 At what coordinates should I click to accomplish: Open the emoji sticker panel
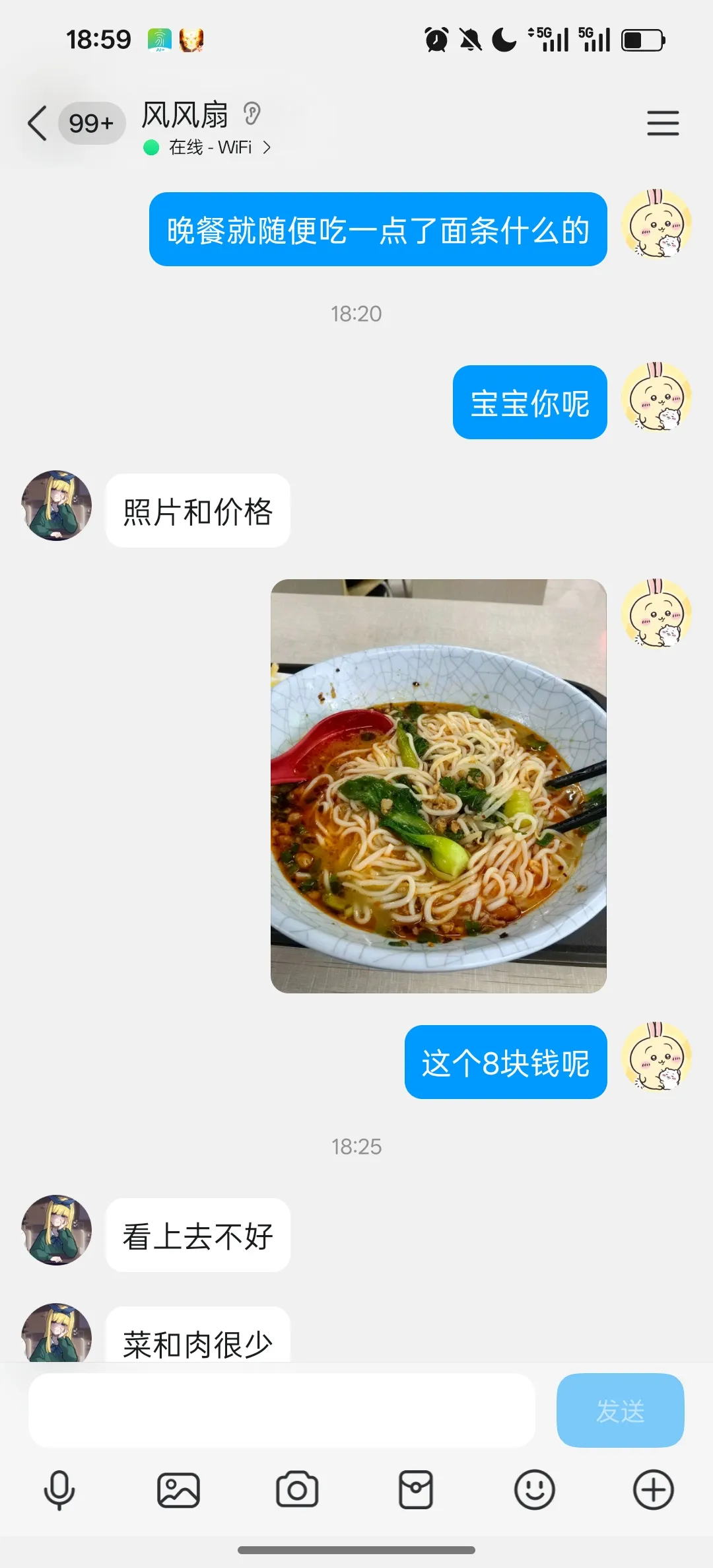[x=534, y=1491]
